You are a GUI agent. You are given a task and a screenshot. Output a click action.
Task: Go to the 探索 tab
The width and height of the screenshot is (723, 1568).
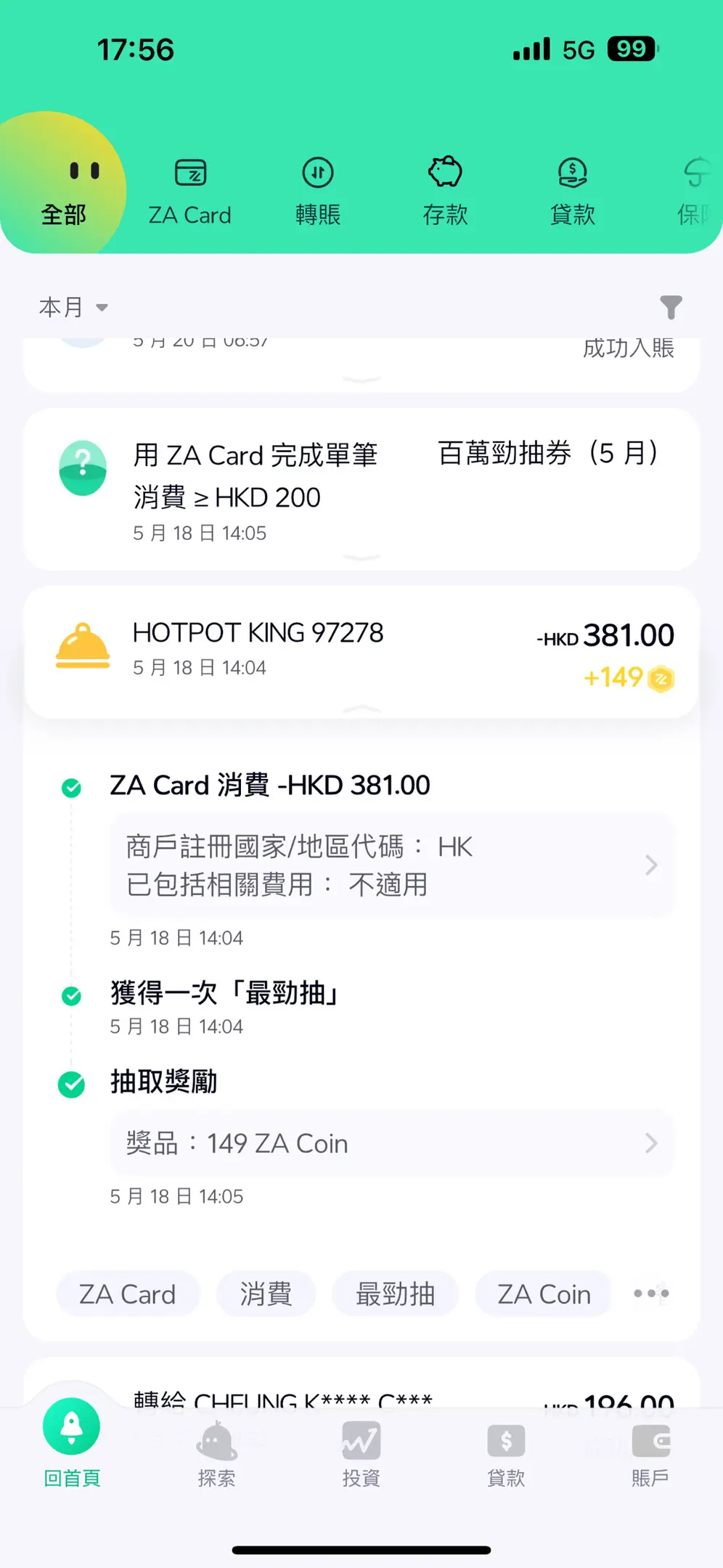point(216,1452)
